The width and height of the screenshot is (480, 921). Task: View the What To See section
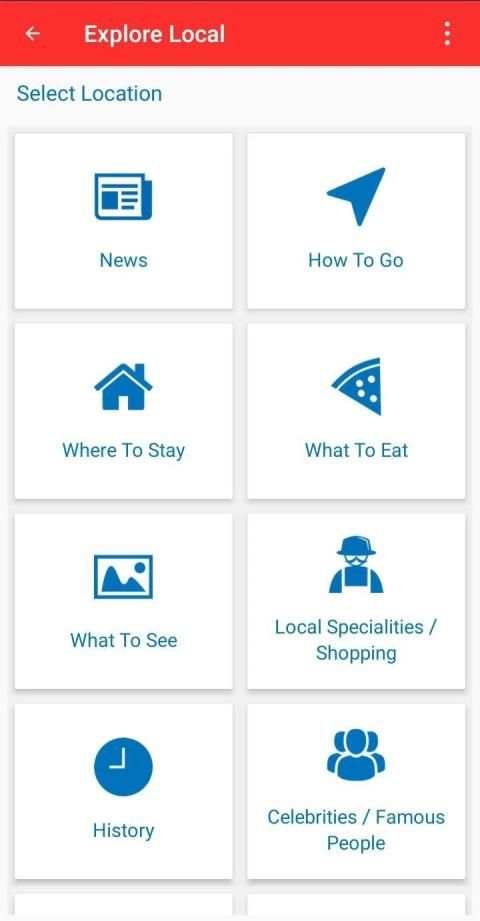[123, 601]
